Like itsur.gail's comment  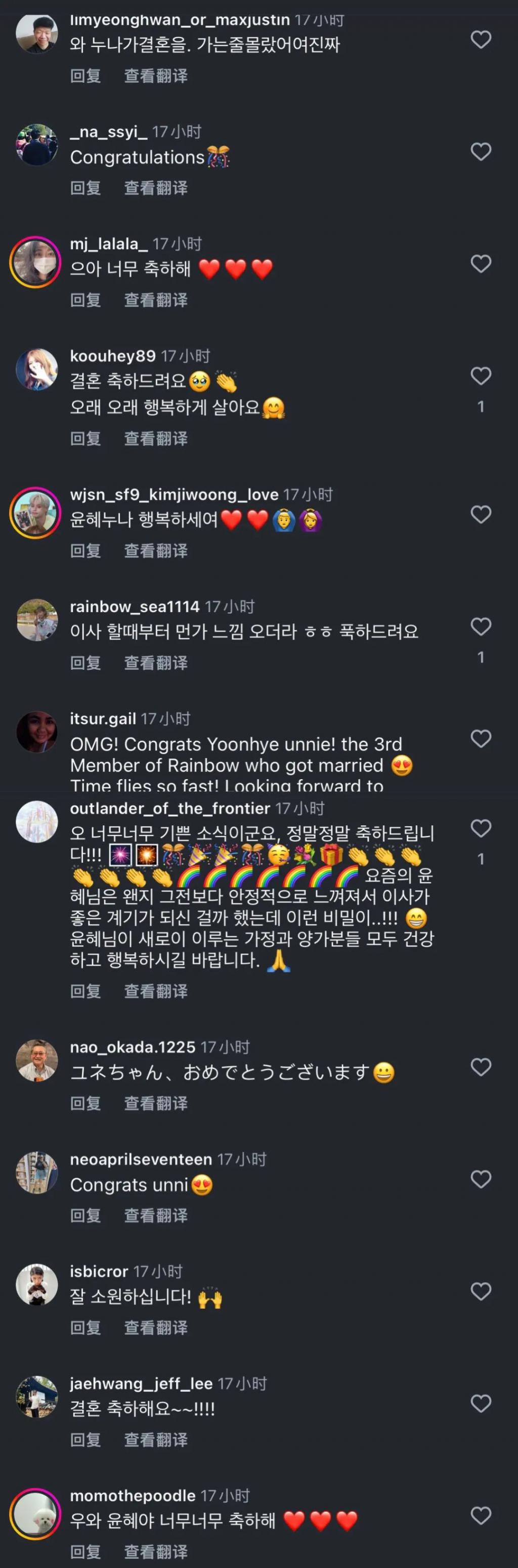click(480, 738)
